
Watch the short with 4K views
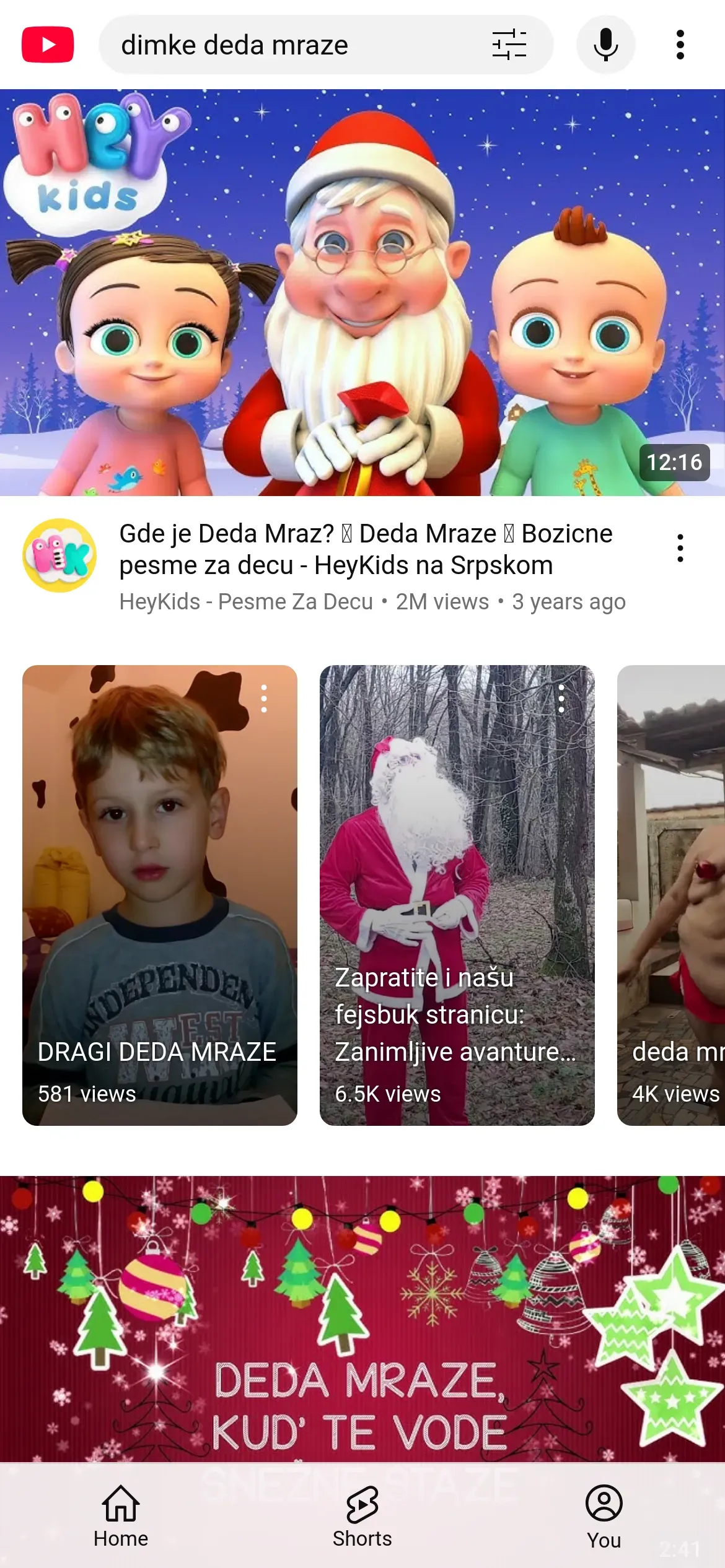point(671,895)
